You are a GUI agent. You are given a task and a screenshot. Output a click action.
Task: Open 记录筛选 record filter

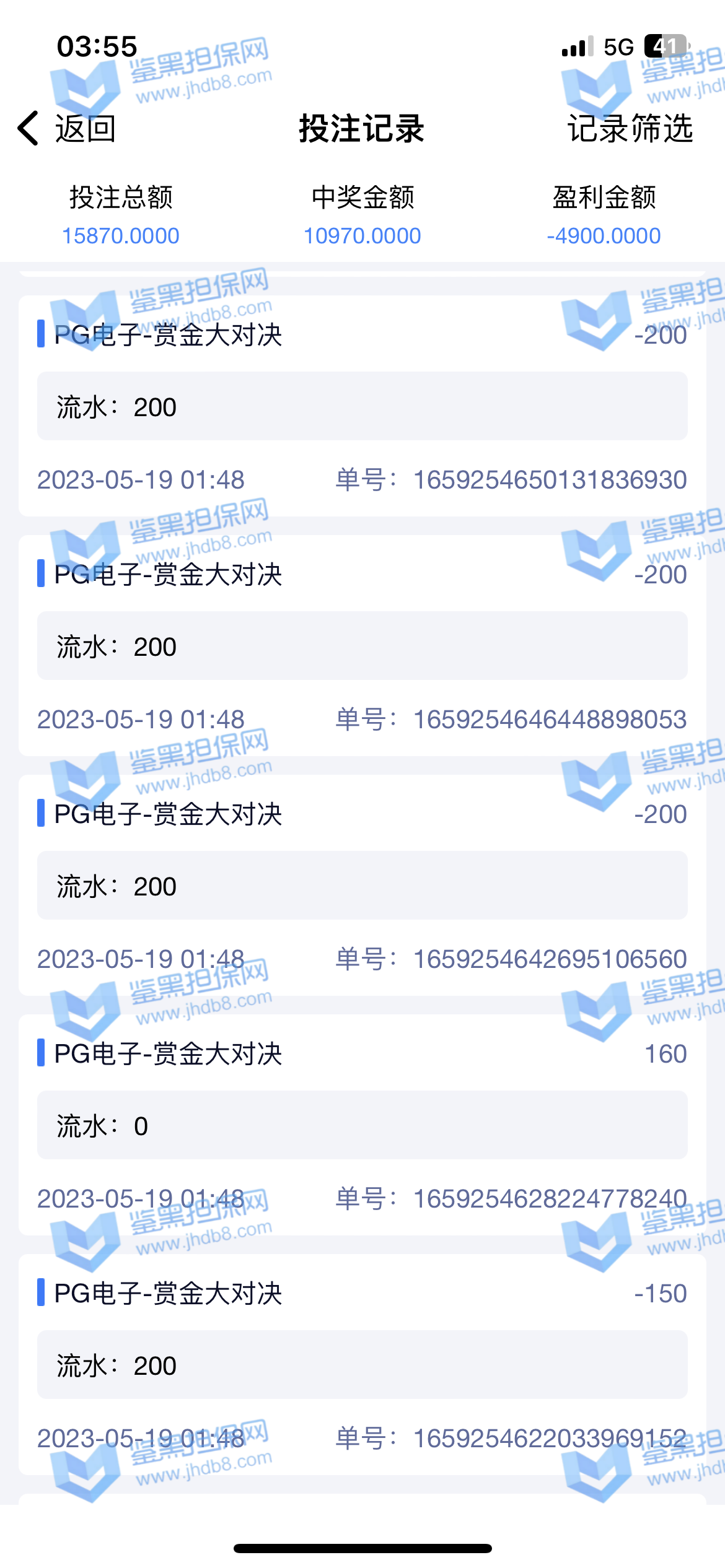coord(630,129)
